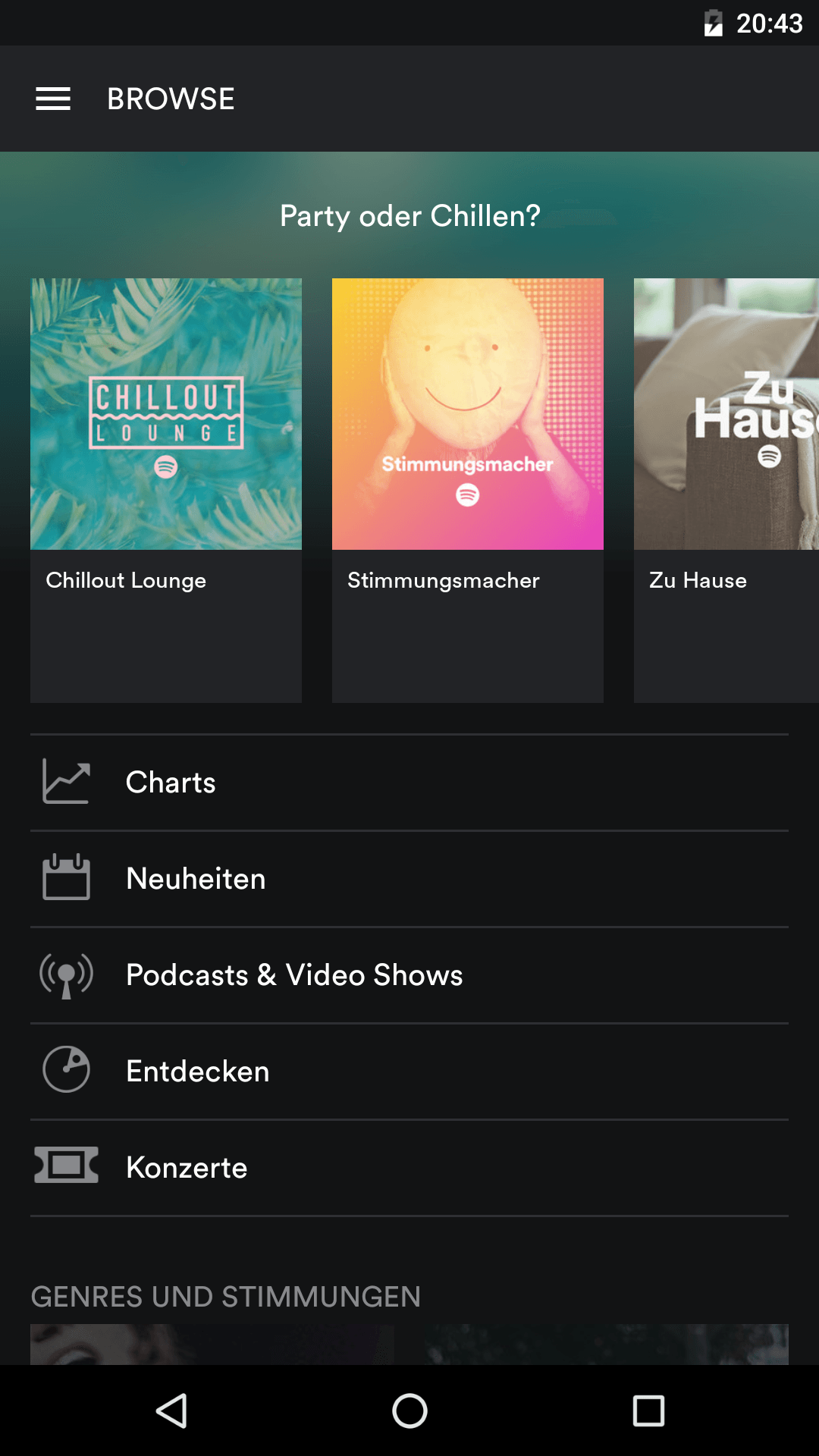Open the hamburger navigation menu

53,99
